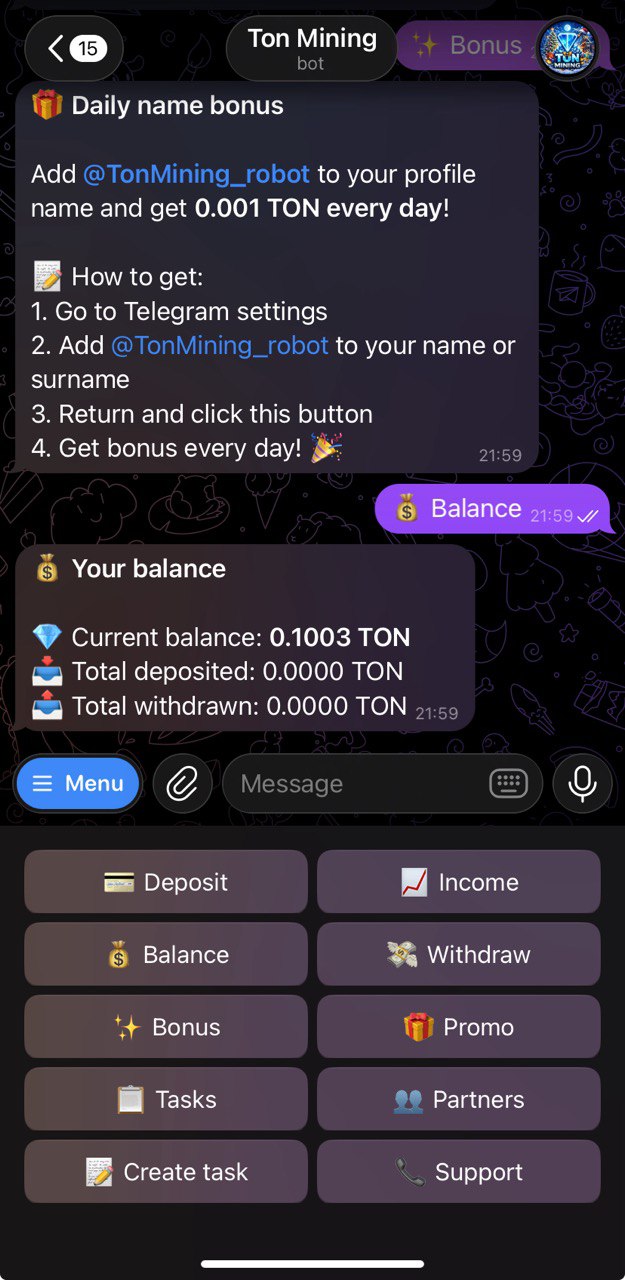Attach a file with the paperclip

tap(182, 783)
